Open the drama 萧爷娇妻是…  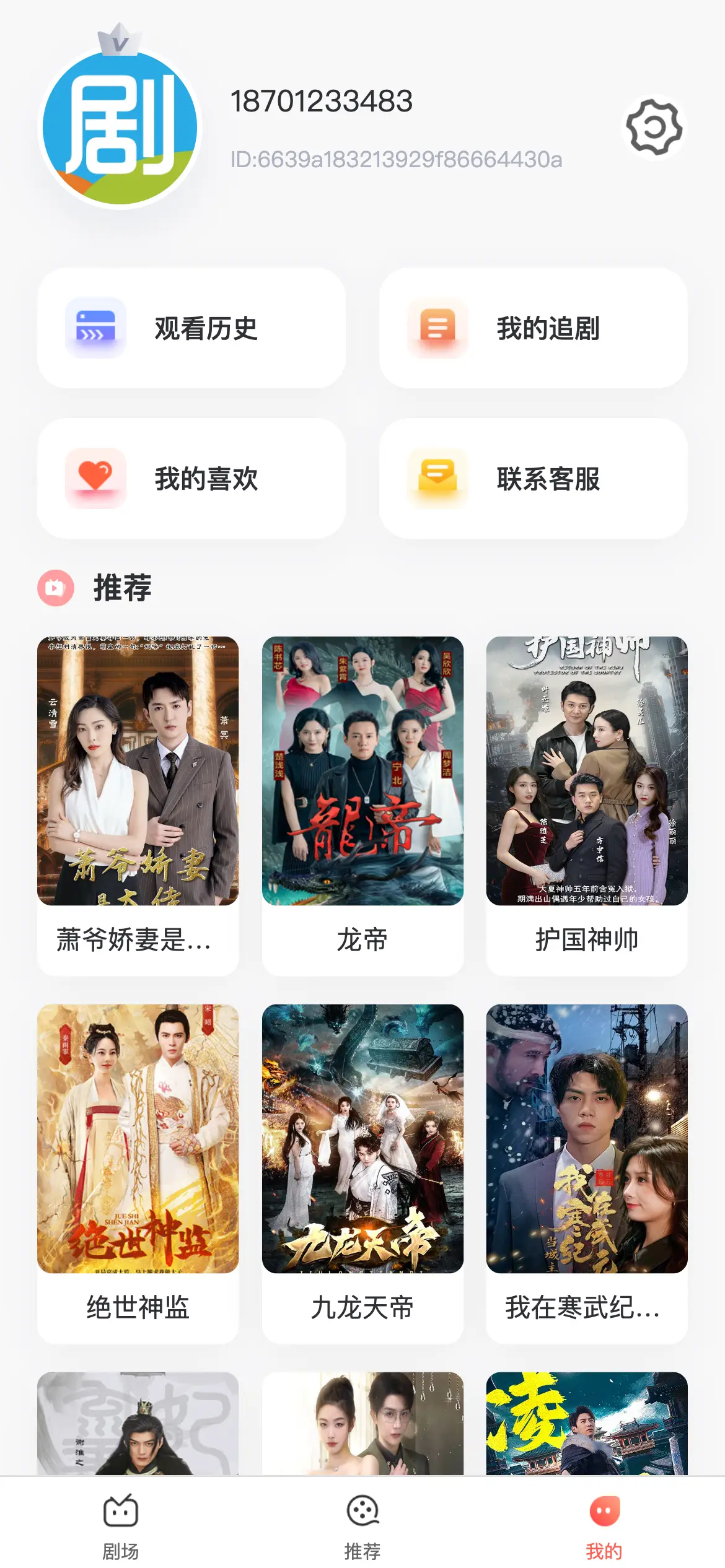tap(138, 805)
